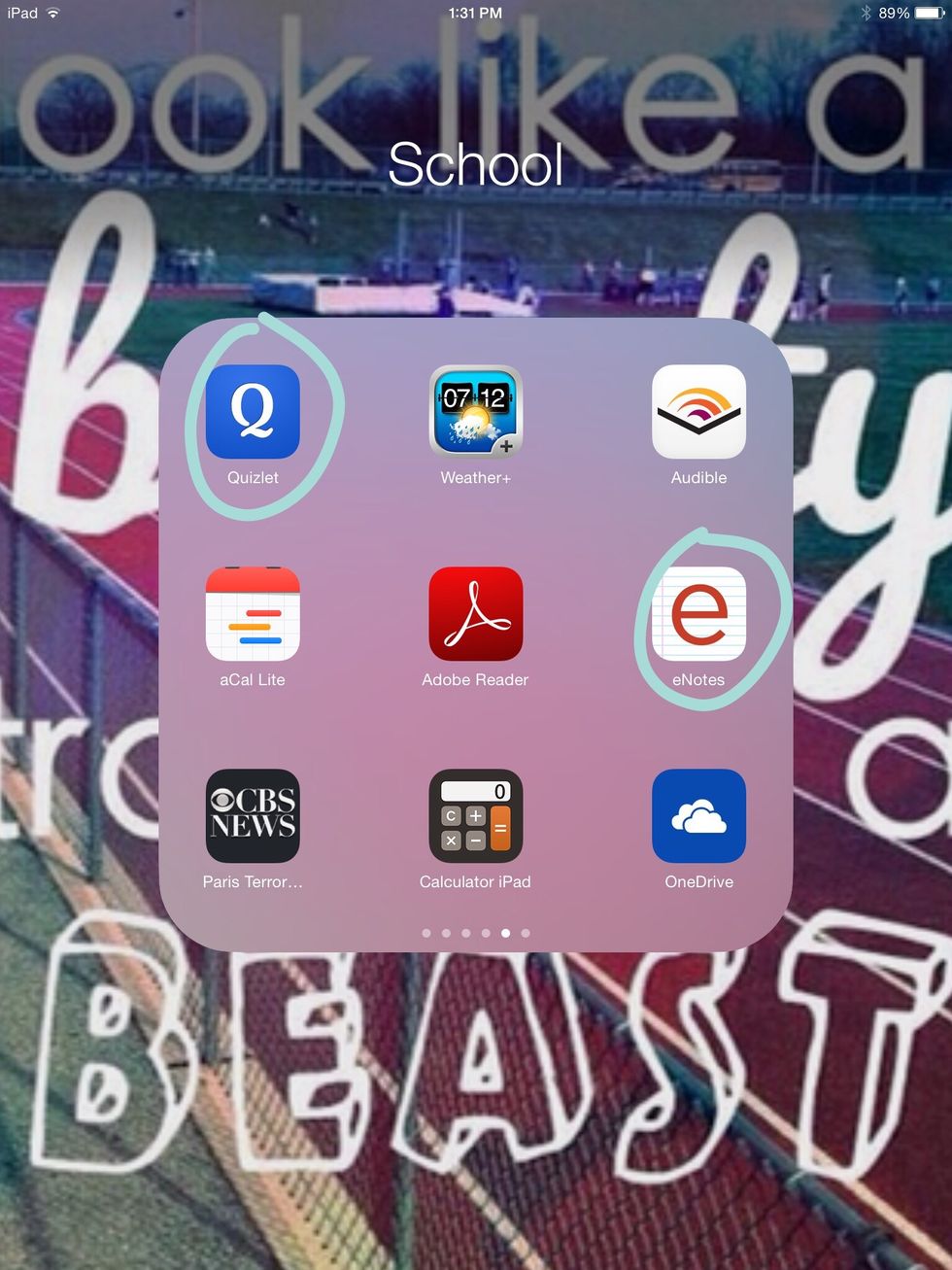Open the Quizlet app
The height and width of the screenshot is (1270, 952).
pos(253,412)
